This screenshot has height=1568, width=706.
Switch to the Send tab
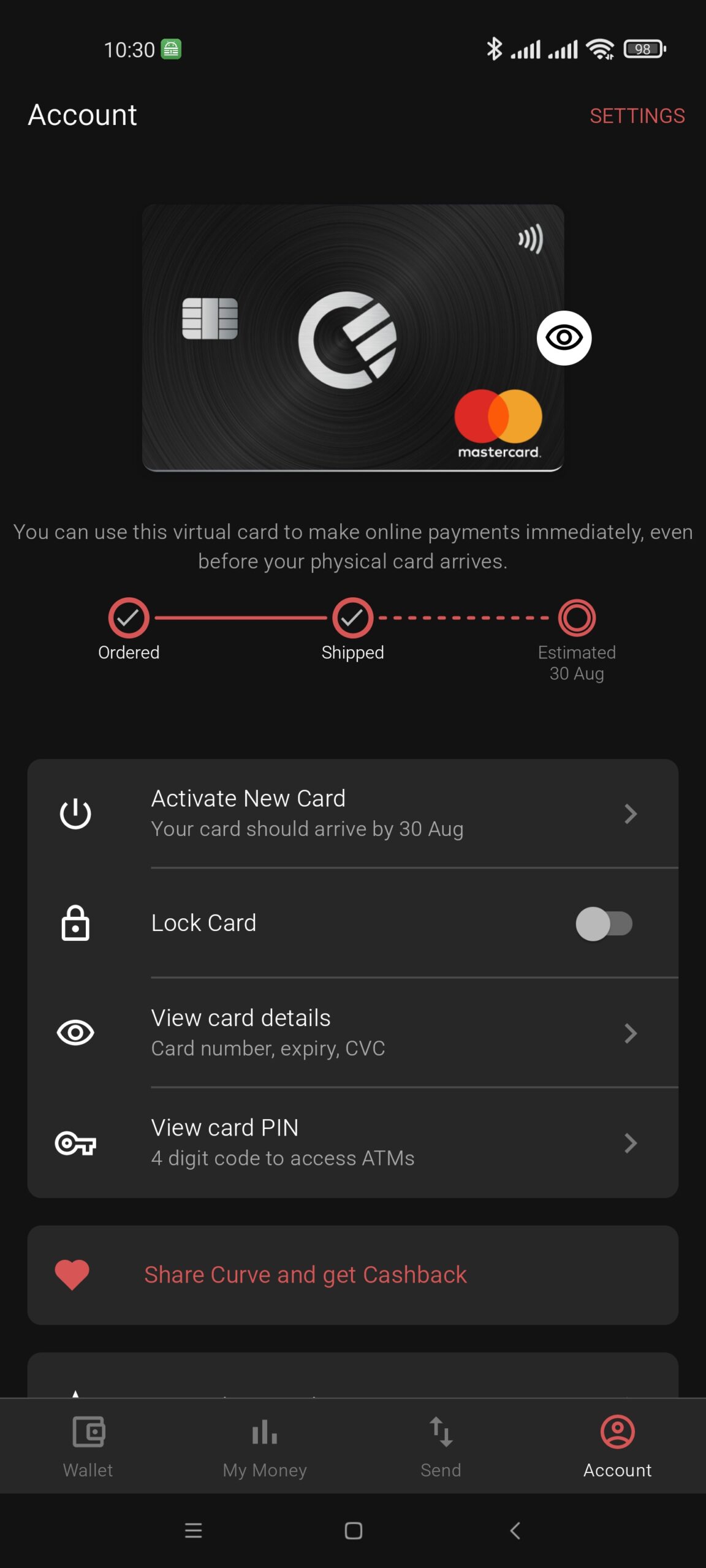click(441, 1446)
